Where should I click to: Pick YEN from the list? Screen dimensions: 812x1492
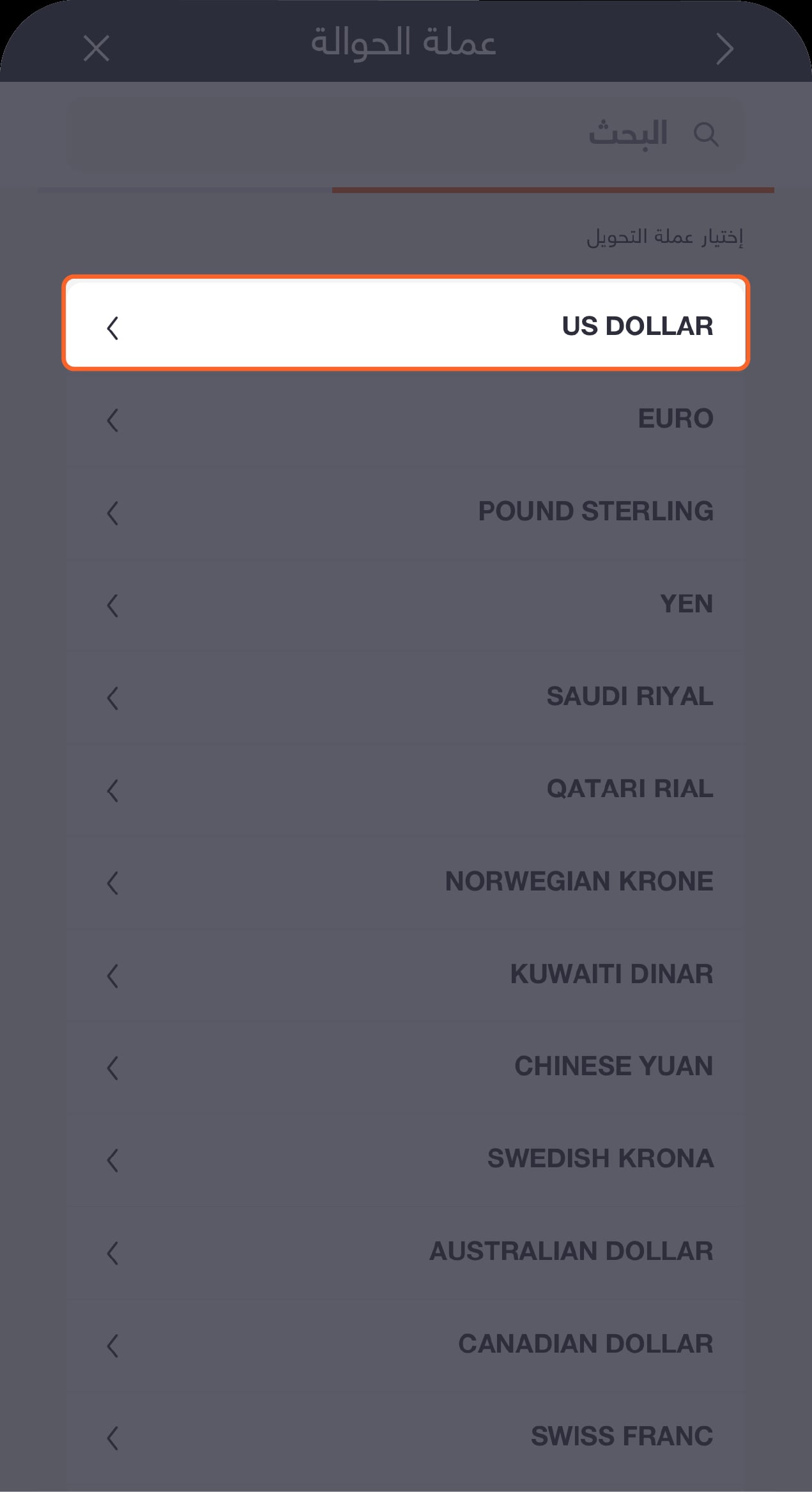click(x=406, y=605)
